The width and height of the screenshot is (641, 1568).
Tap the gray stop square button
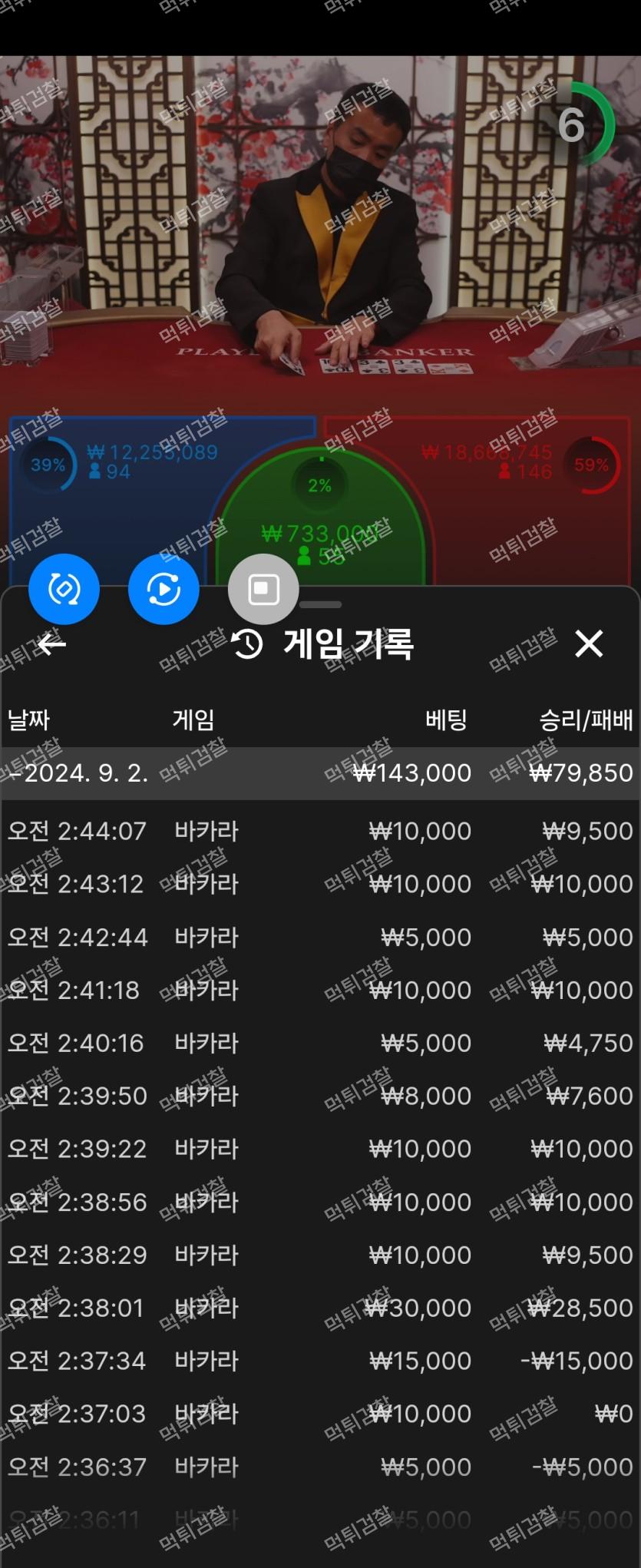(x=263, y=589)
